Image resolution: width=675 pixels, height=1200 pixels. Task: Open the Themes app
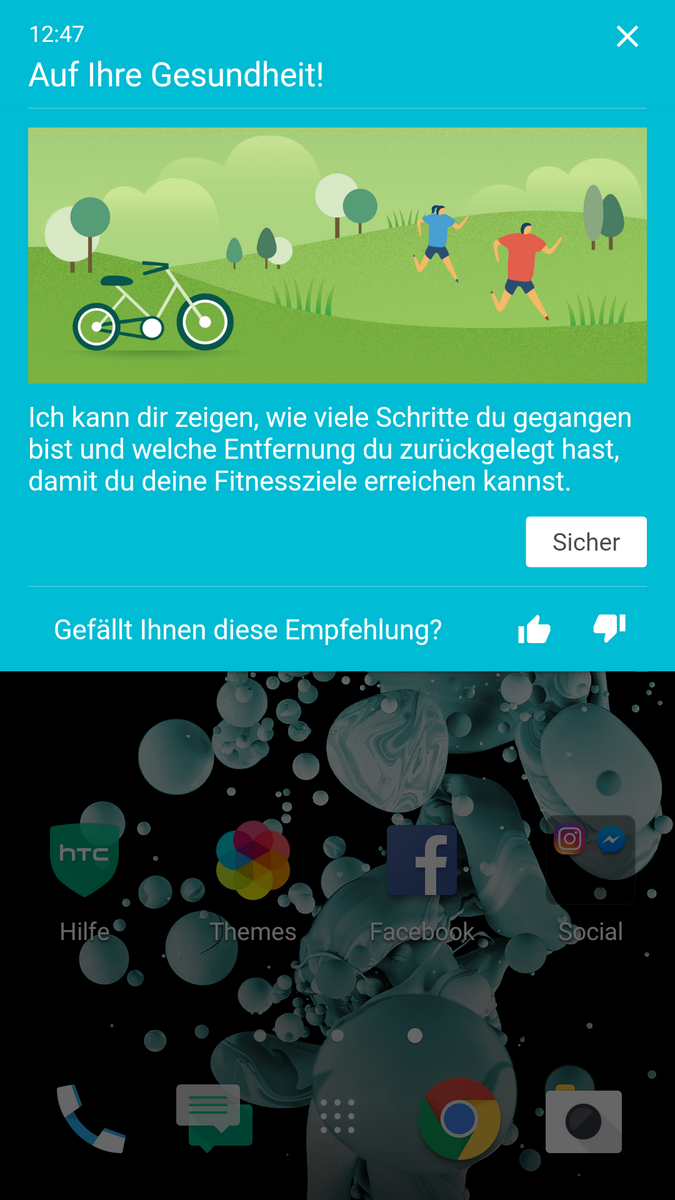point(253,862)
